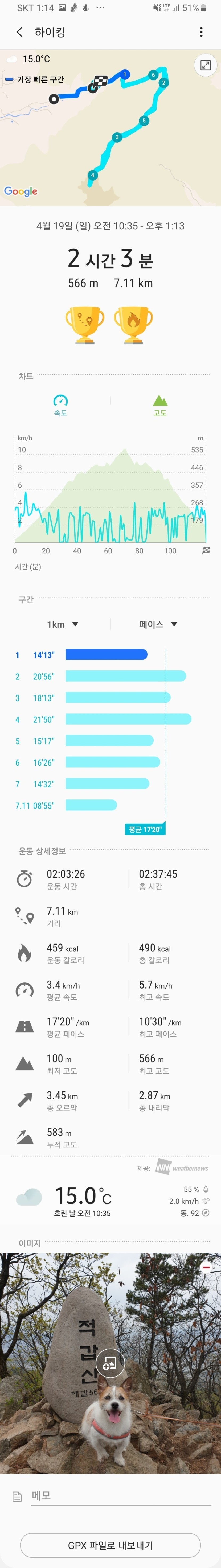
Task: Switch the chart to 속도
Action: pyautogui.click(x=60, y=405)
